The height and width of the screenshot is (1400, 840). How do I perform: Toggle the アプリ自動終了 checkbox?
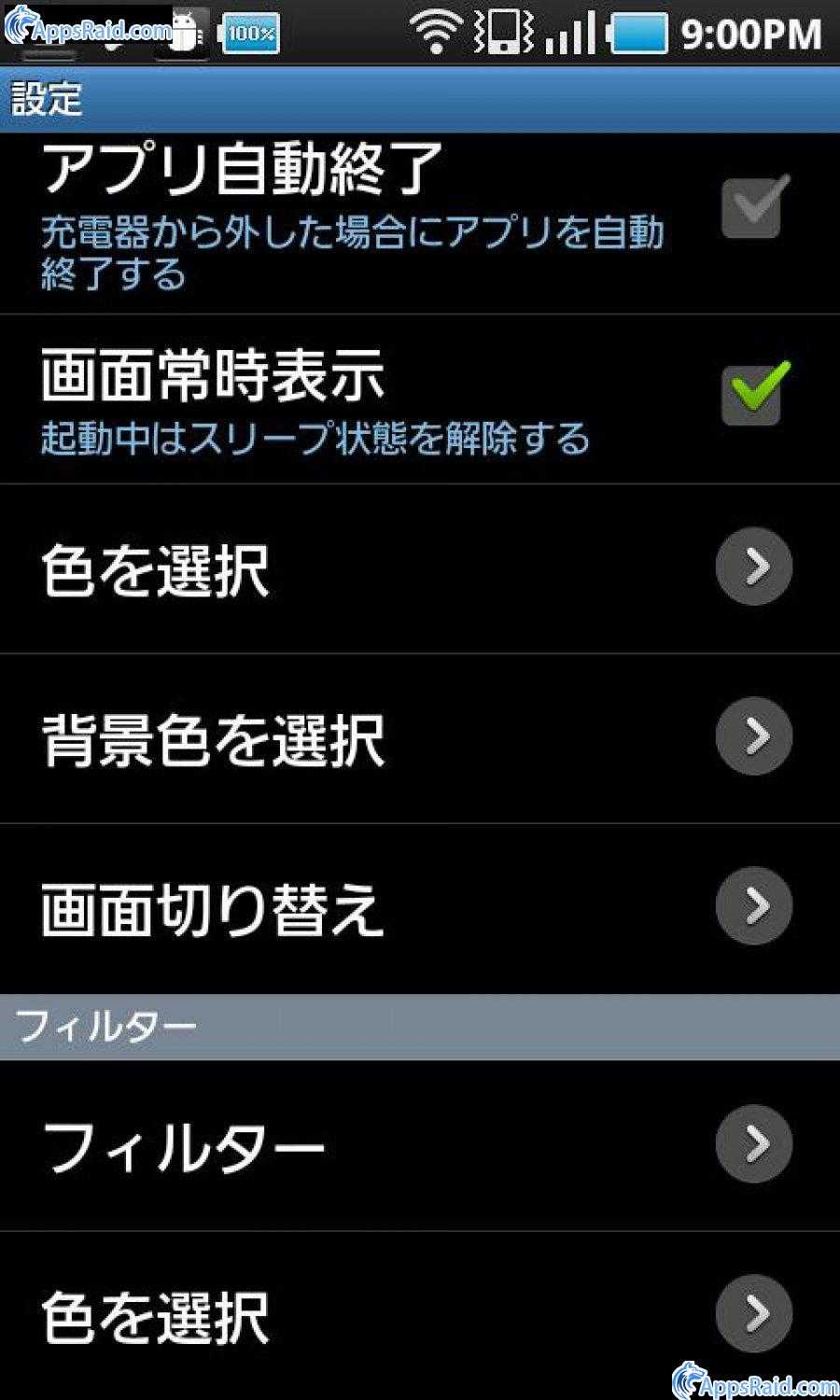[x=752, y=207]
